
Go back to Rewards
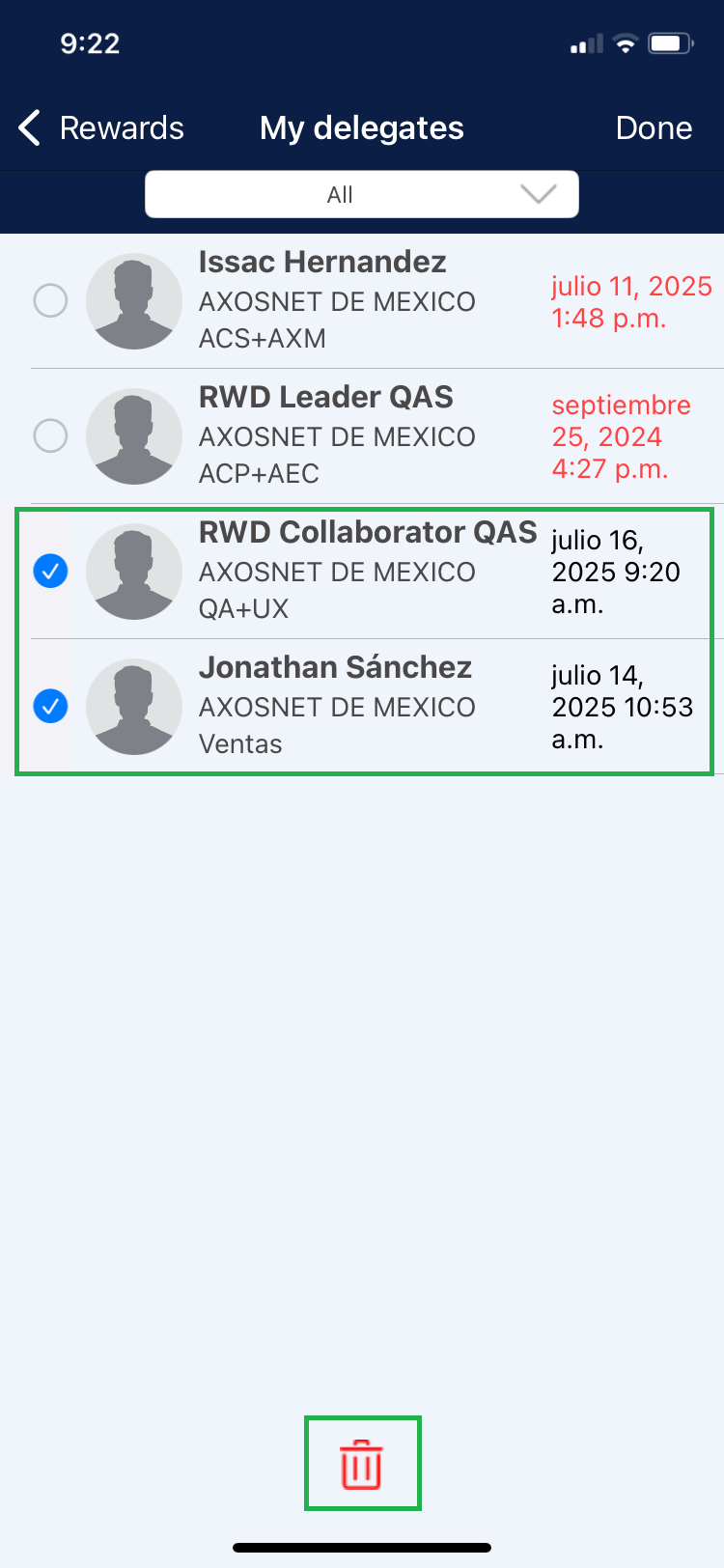[101, 127]
